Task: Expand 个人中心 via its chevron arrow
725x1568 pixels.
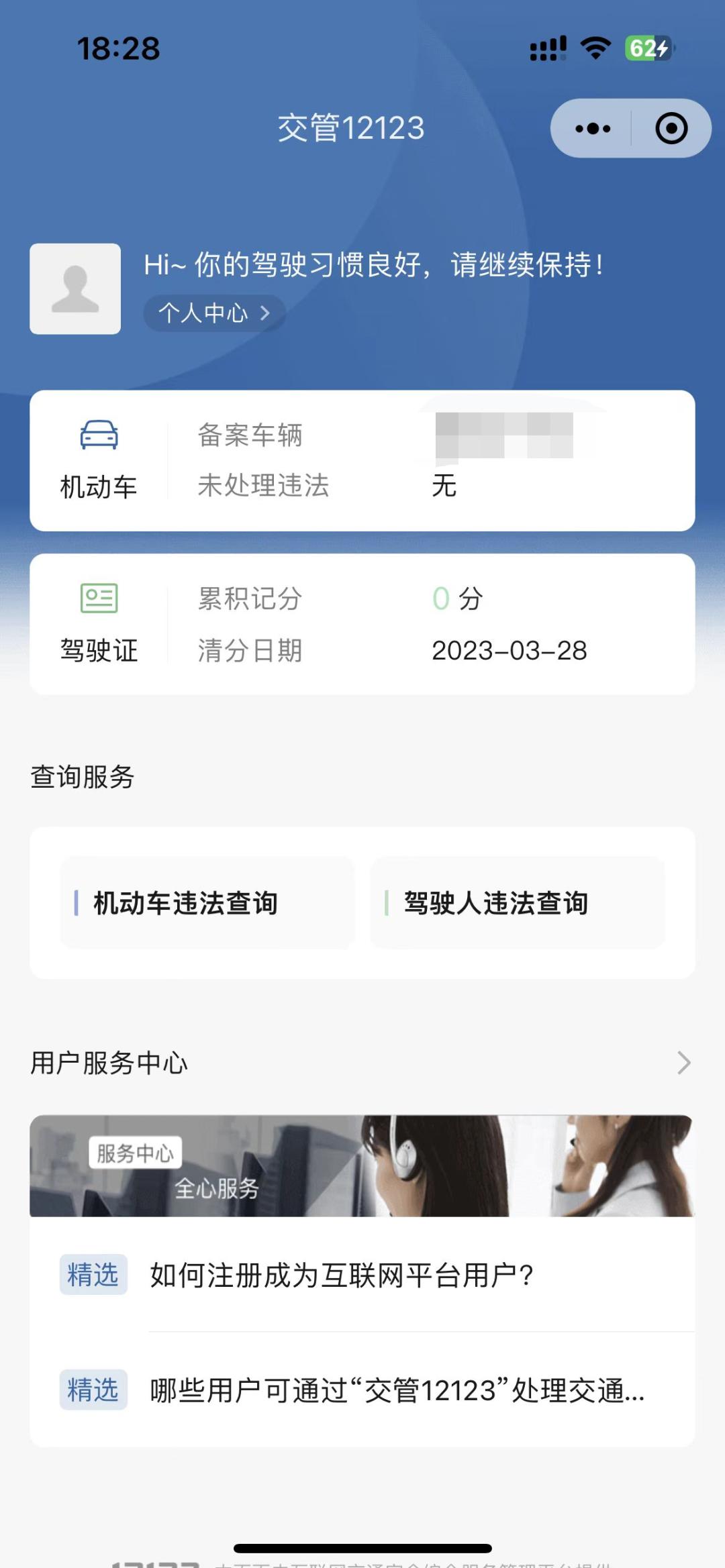Action: click(x=264, y=312)
